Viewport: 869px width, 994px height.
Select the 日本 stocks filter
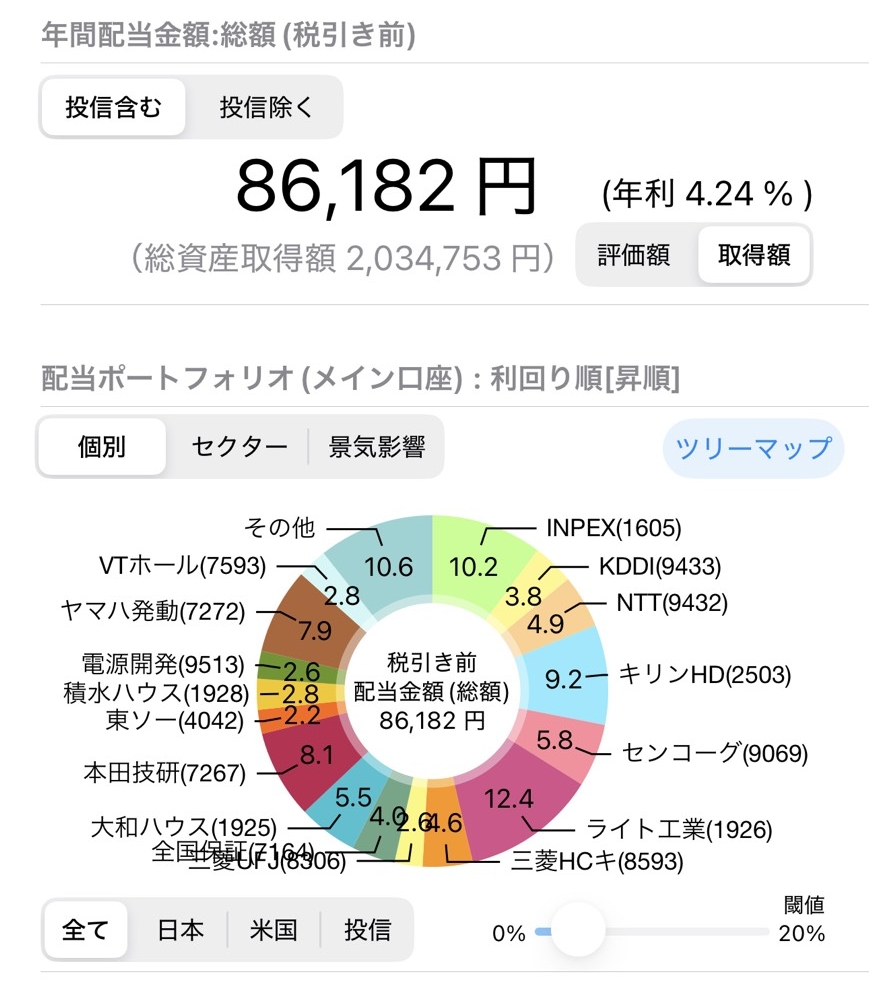(x=180, y=929)
